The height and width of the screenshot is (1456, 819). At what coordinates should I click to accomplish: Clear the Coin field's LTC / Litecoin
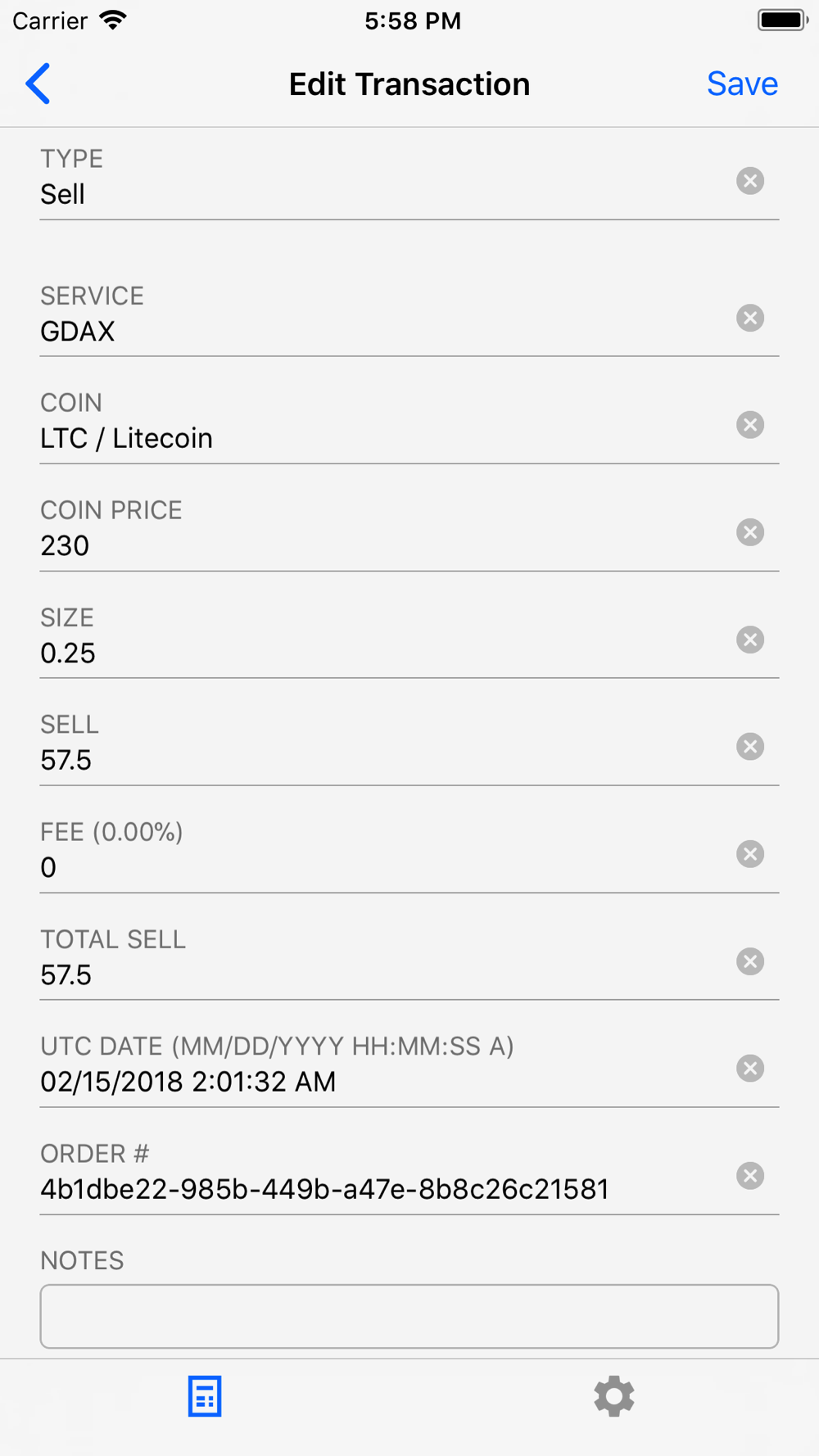[750, 424]
